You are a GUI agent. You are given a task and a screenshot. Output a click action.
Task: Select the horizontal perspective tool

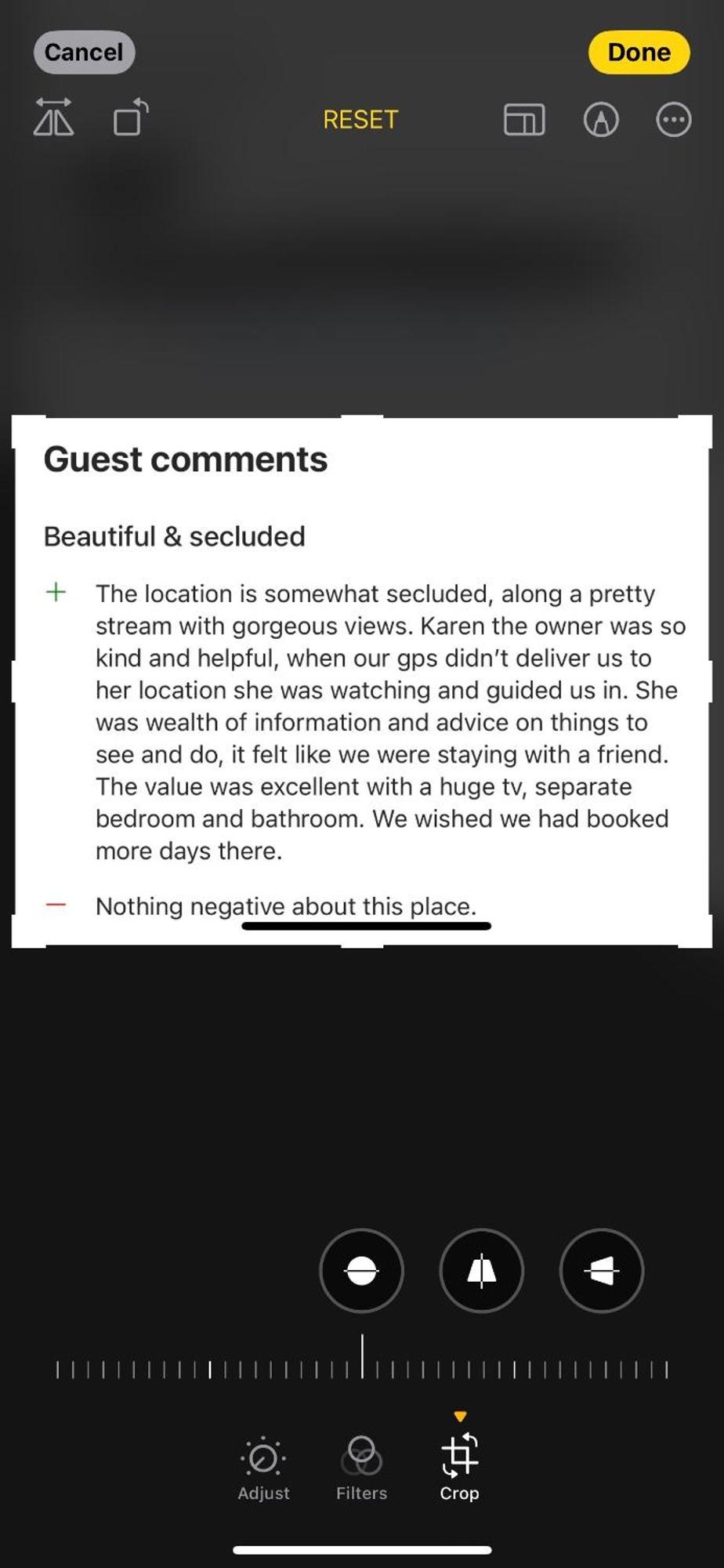pos(601,1271)
